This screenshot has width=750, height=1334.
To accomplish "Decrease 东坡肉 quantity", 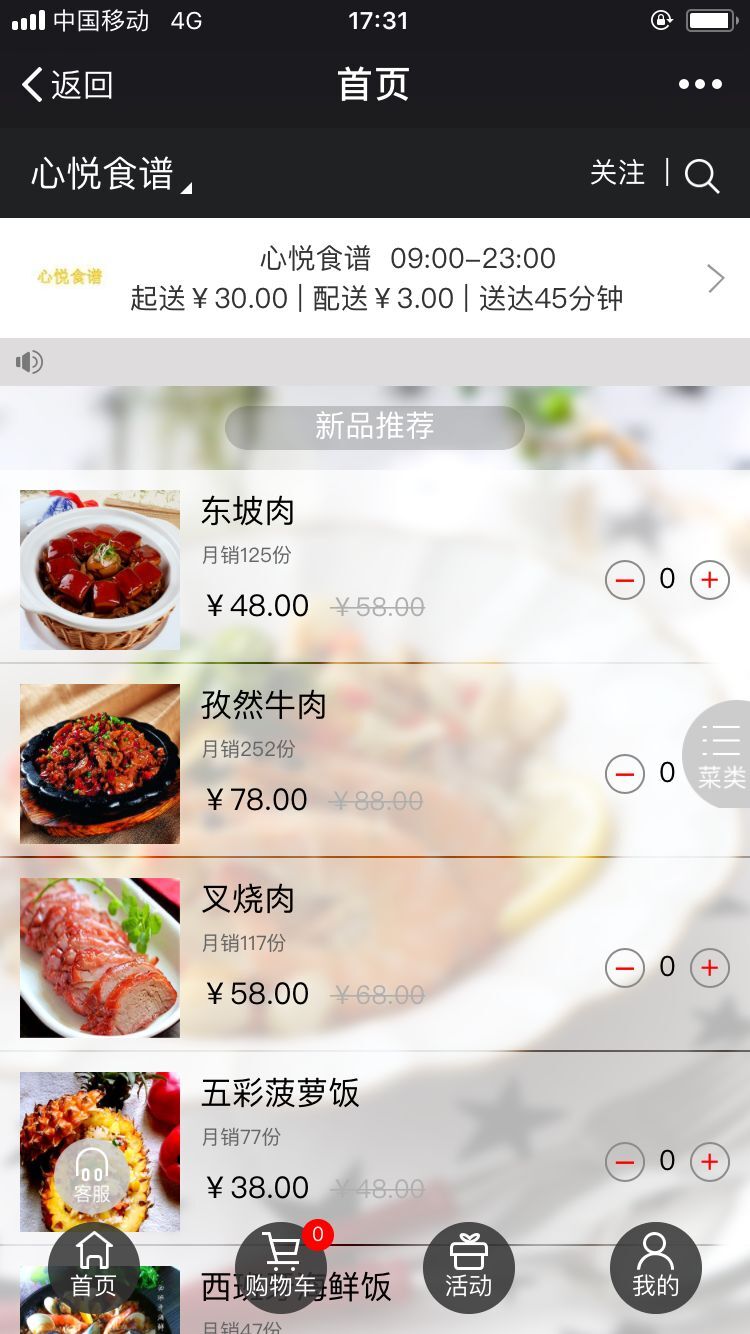I will click(x=625, y=579).
